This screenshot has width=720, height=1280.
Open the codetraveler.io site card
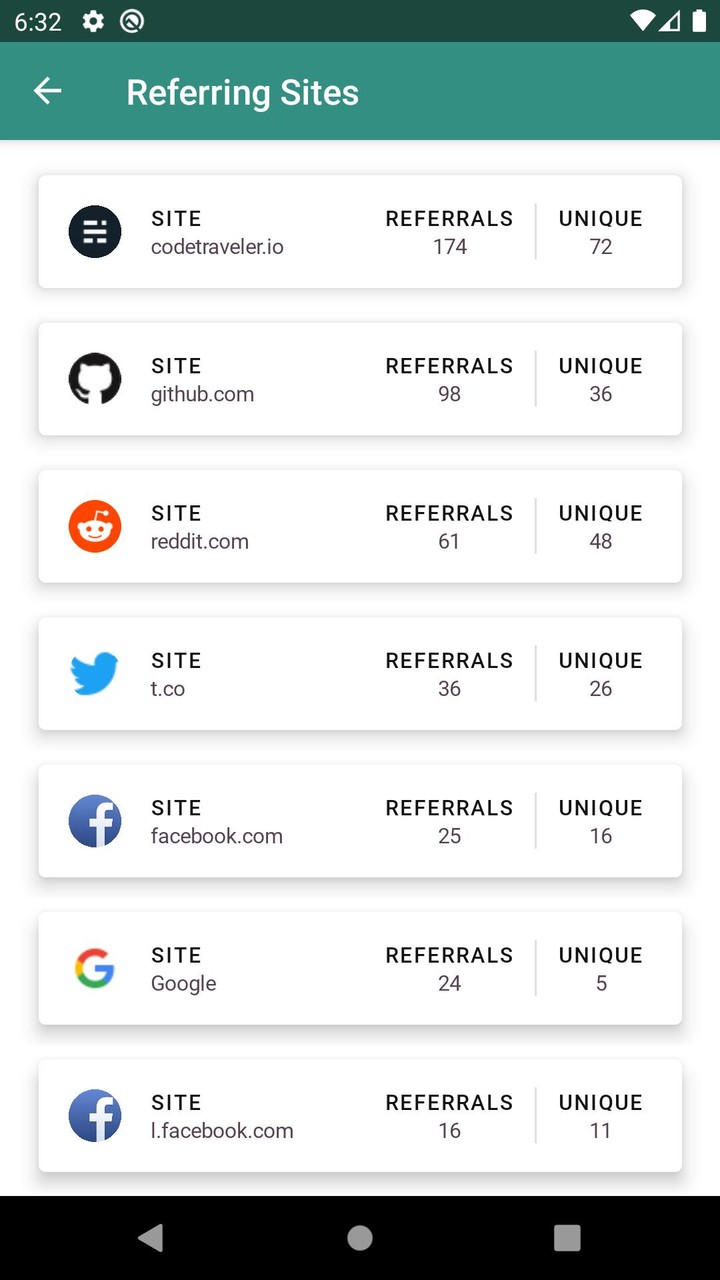[x=360, y=232]
